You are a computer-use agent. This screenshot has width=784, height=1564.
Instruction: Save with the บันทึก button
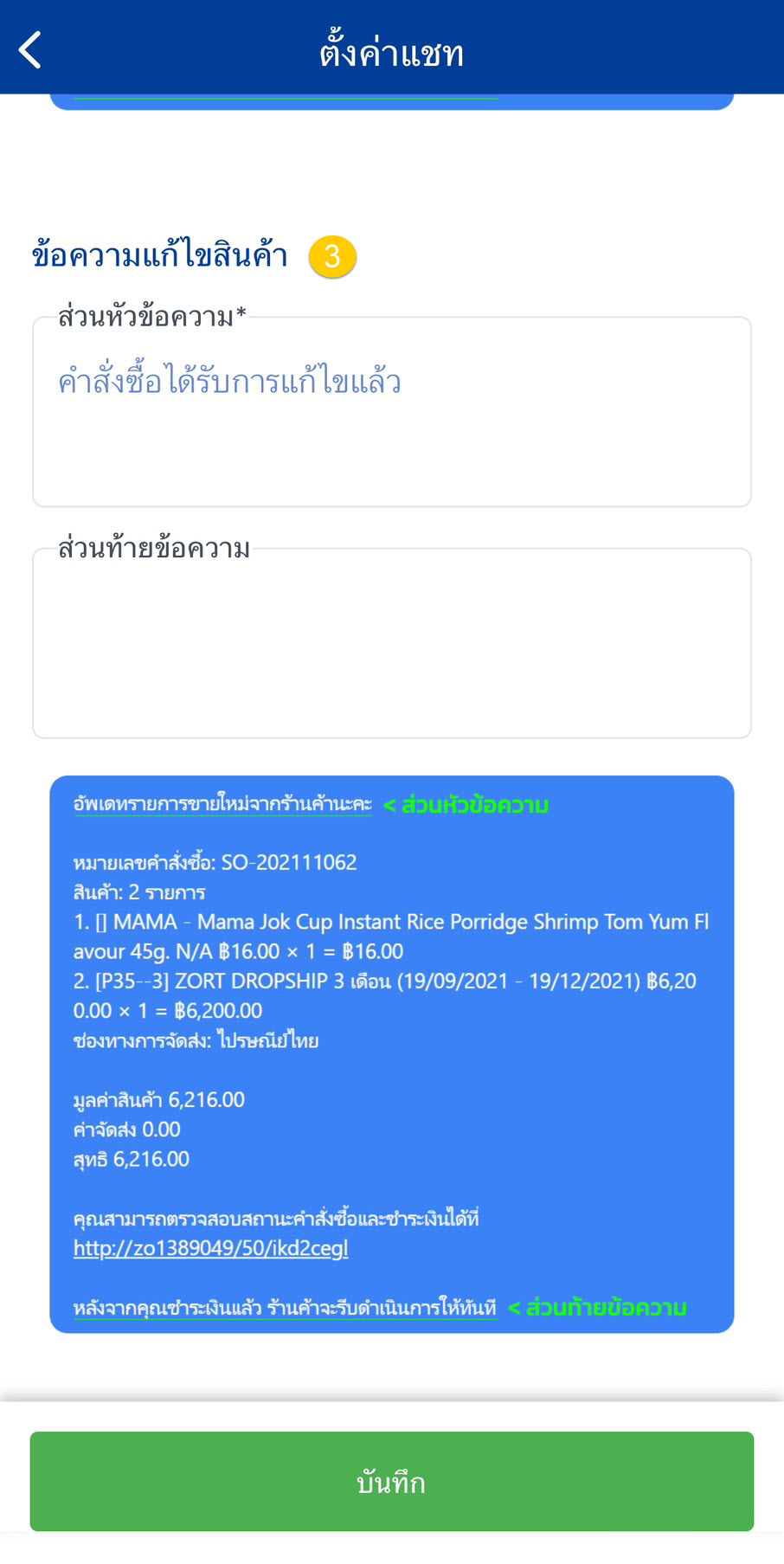tap(391, 1482)
